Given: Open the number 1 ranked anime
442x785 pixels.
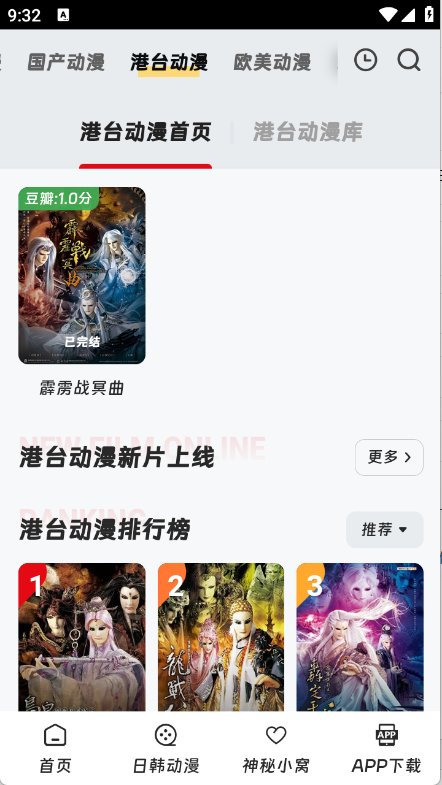Looking at the screenshot, I should [x=82, y=637].
